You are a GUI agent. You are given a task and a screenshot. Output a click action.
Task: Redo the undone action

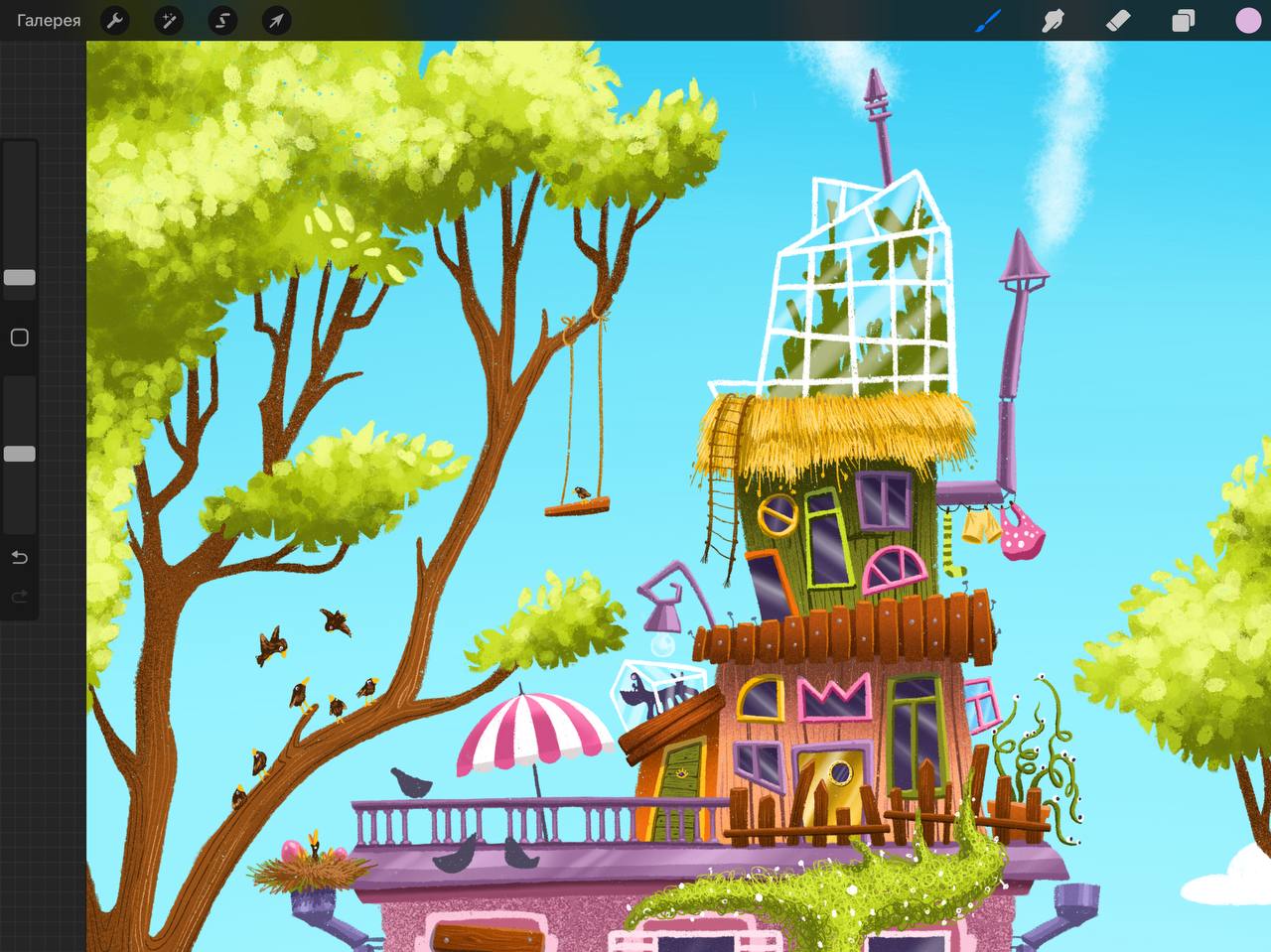coord(19,597)
